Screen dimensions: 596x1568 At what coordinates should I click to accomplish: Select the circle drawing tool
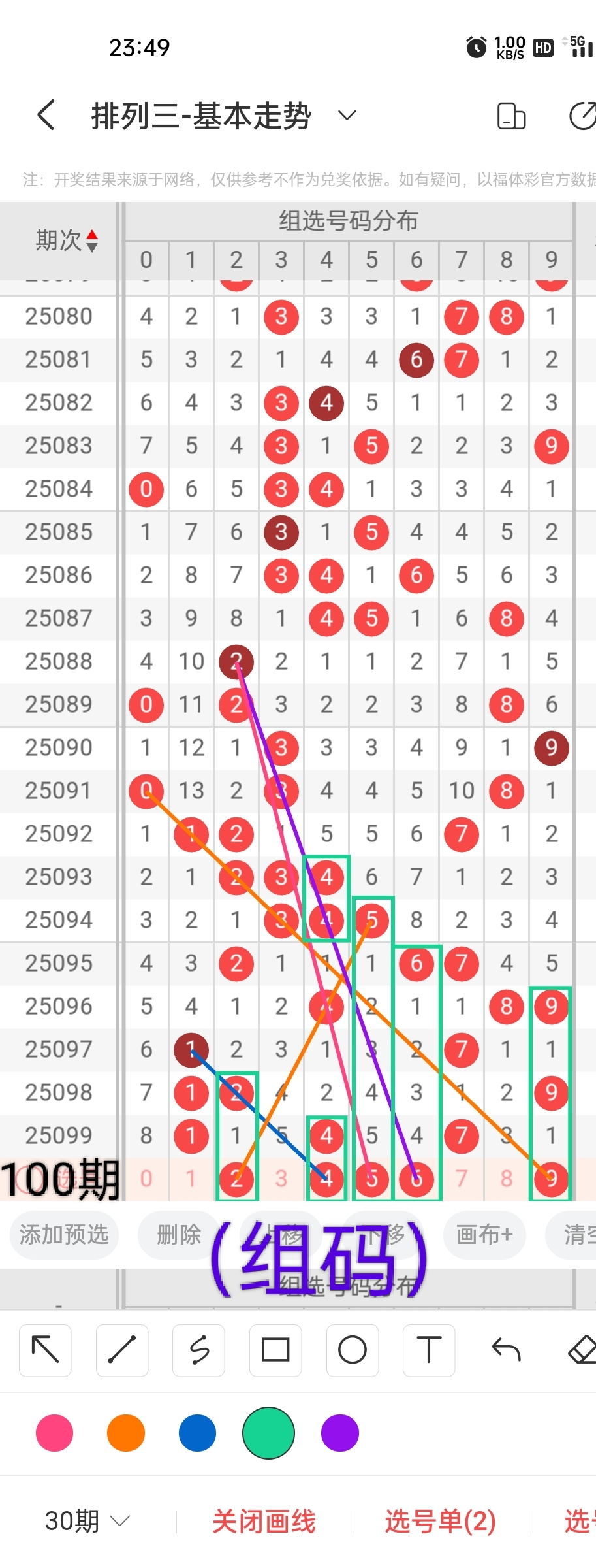pyautogui.click(x=353, y=1350)
